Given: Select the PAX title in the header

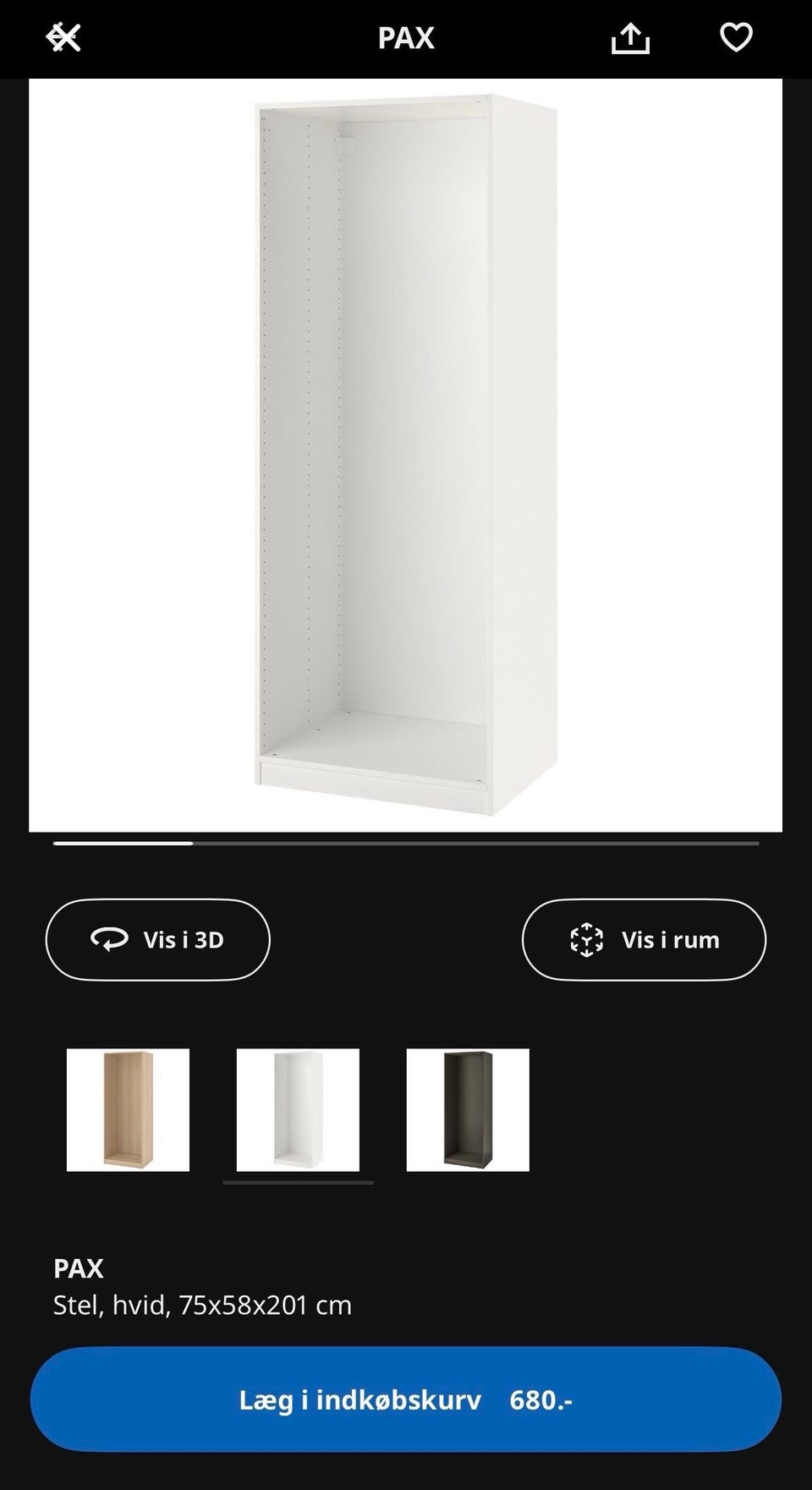Looking at the screenshot, I should [x=406, y=37].
